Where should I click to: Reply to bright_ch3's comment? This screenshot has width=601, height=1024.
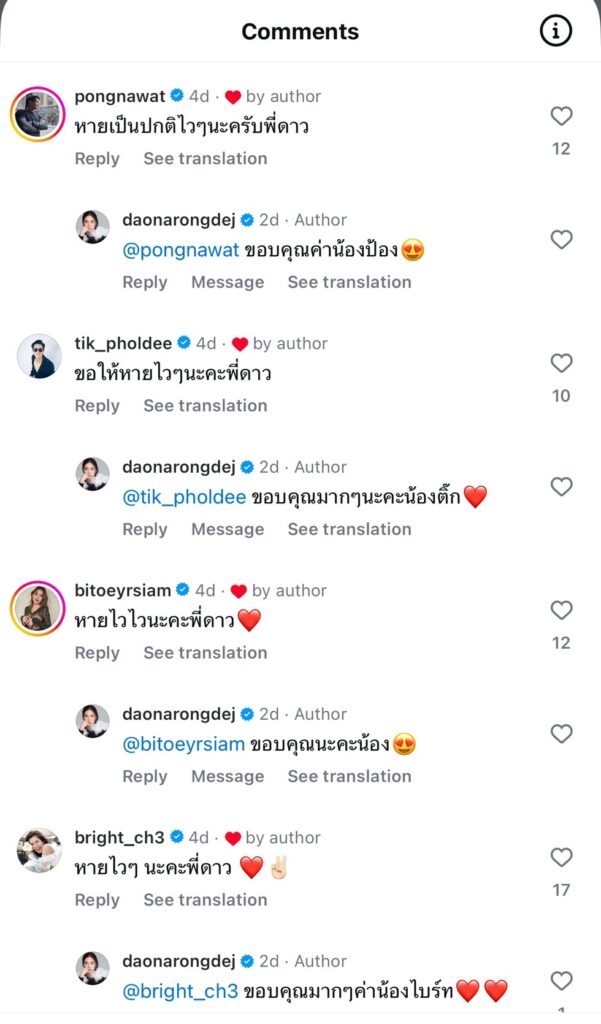click(x=97, y=899)
